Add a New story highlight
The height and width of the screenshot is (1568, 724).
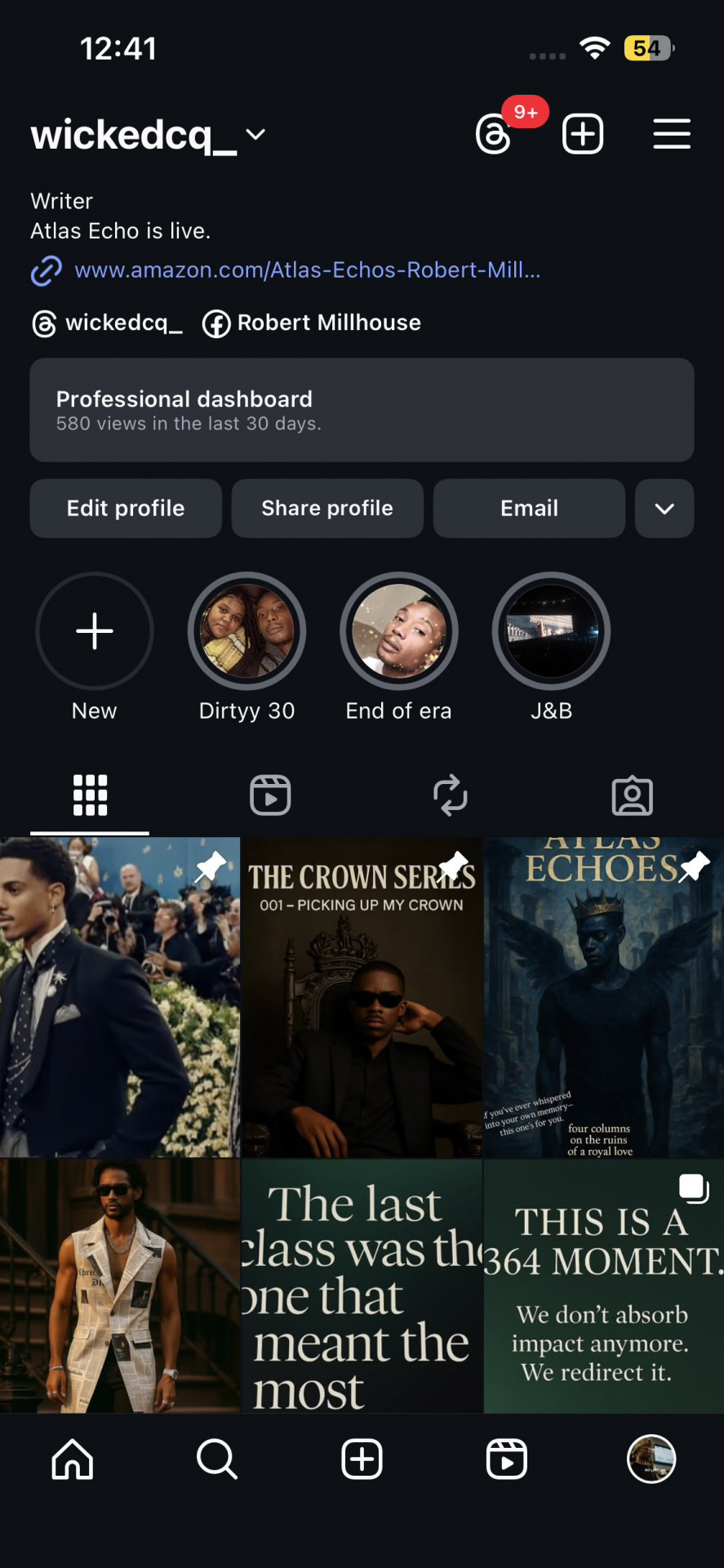point(95,631)
